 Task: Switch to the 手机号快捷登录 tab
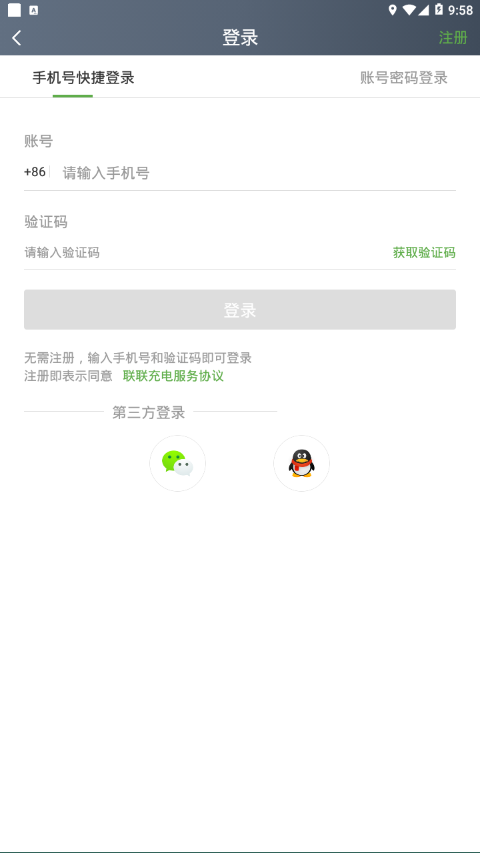(x=83, y=78)
